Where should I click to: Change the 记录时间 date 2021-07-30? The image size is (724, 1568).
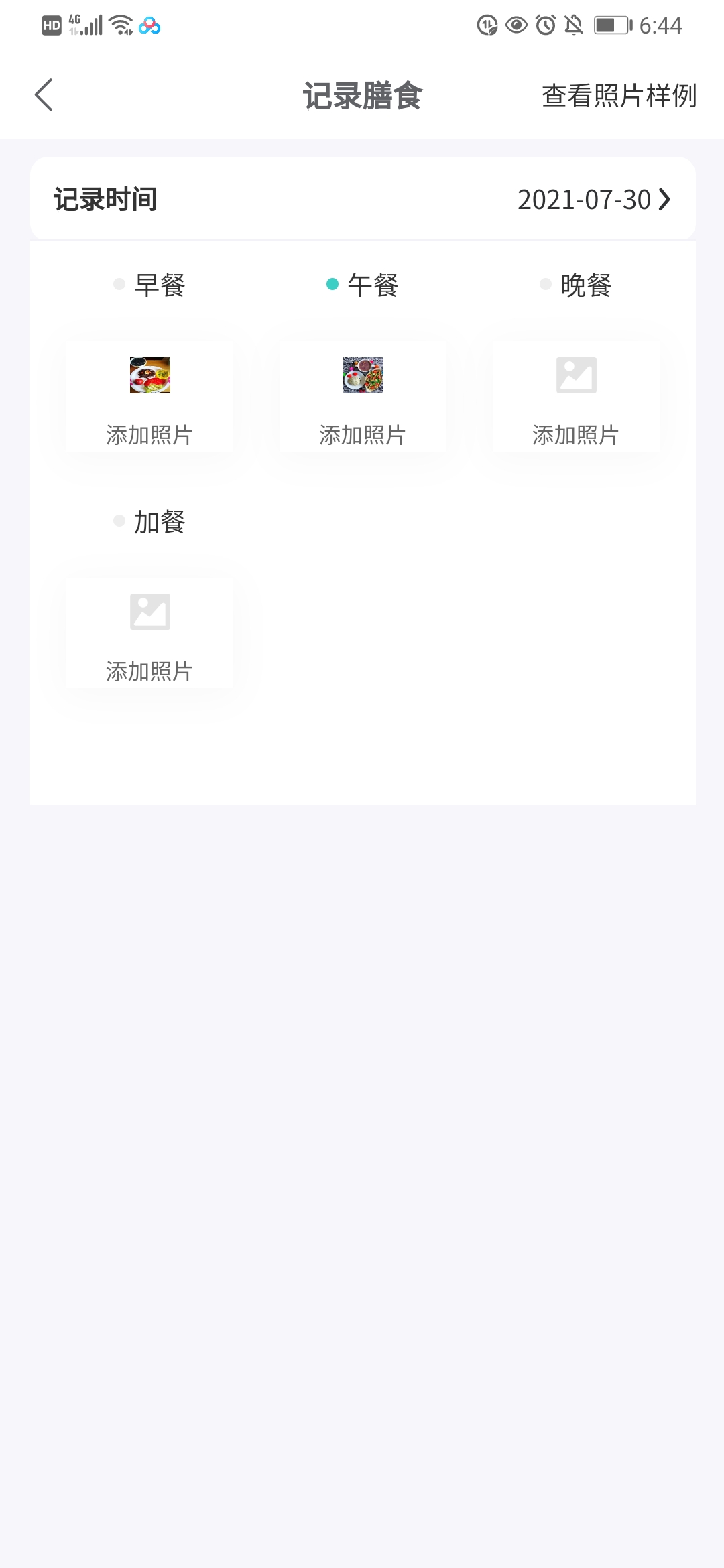[594, 200]
